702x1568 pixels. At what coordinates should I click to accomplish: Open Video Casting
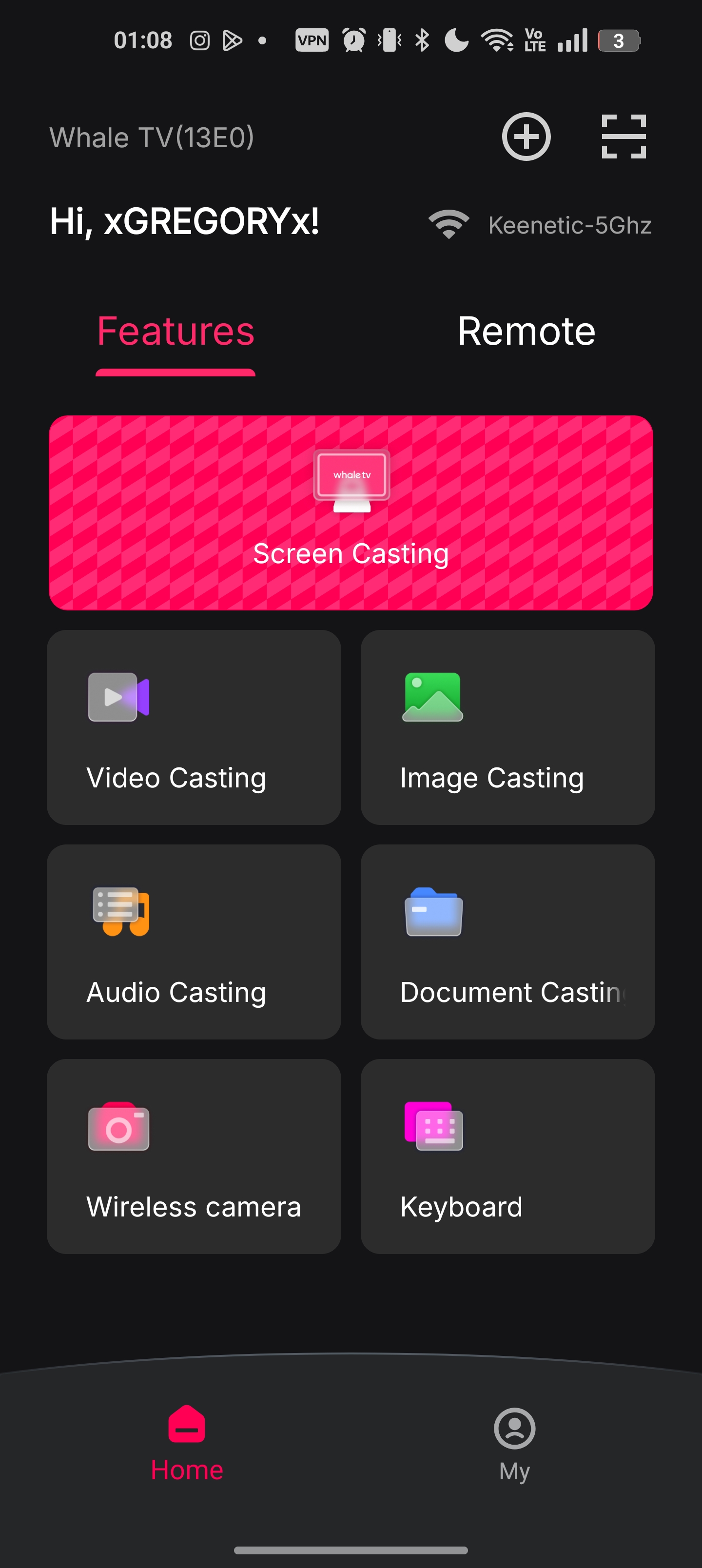(x=194, y=727)
